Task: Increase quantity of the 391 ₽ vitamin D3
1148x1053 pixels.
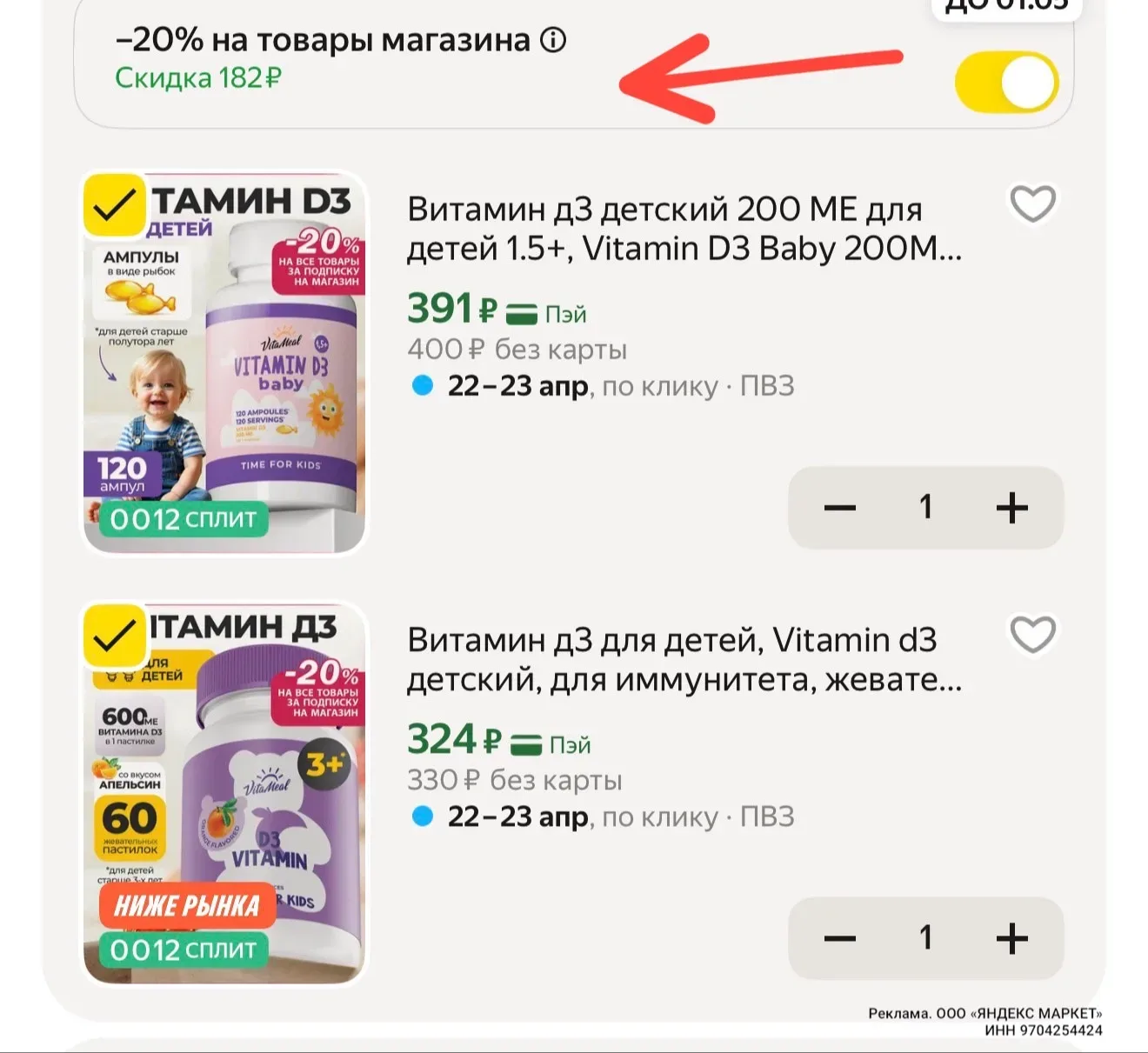Action: [1011, 508]
